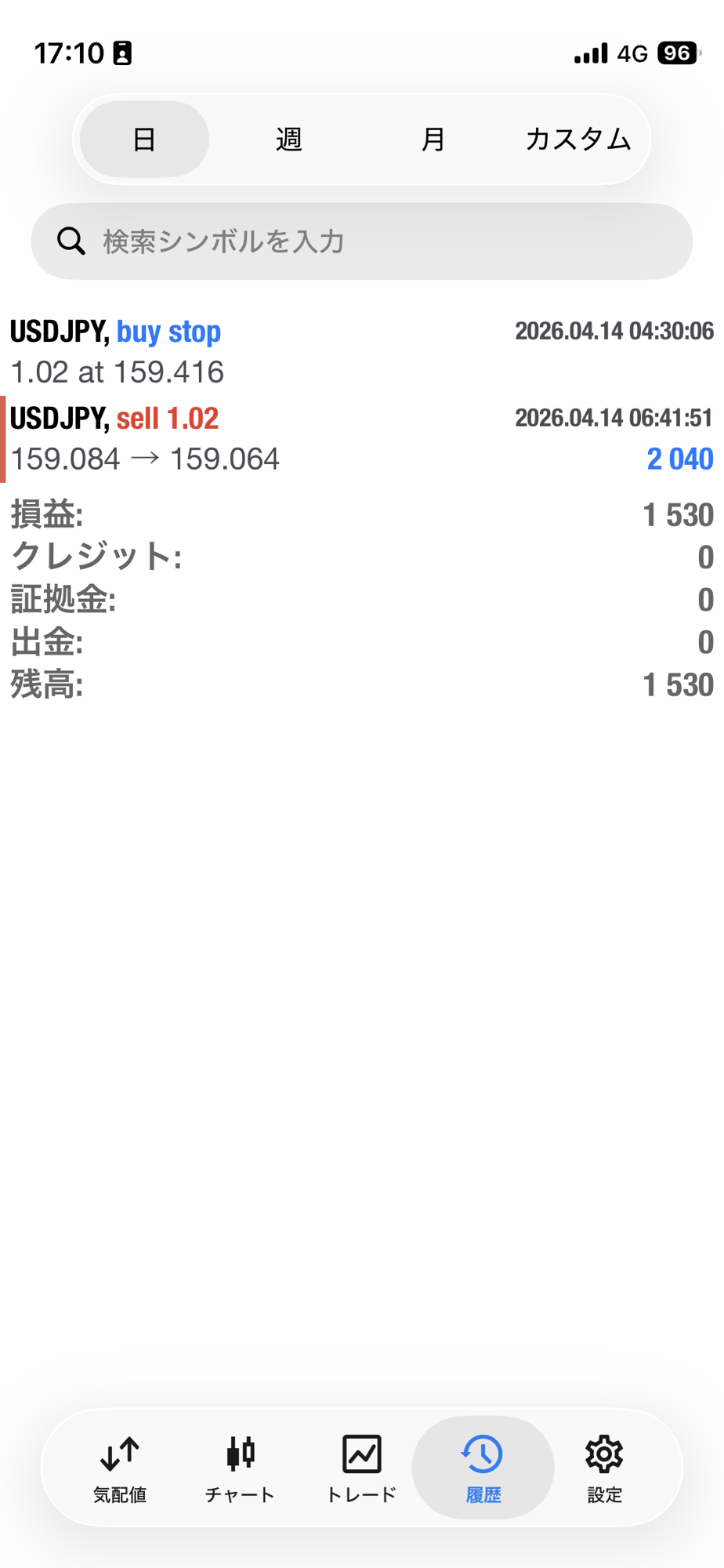724x1568 pixels.
Task: Select the 日 (day) period tab
Action: click(144, 140)
